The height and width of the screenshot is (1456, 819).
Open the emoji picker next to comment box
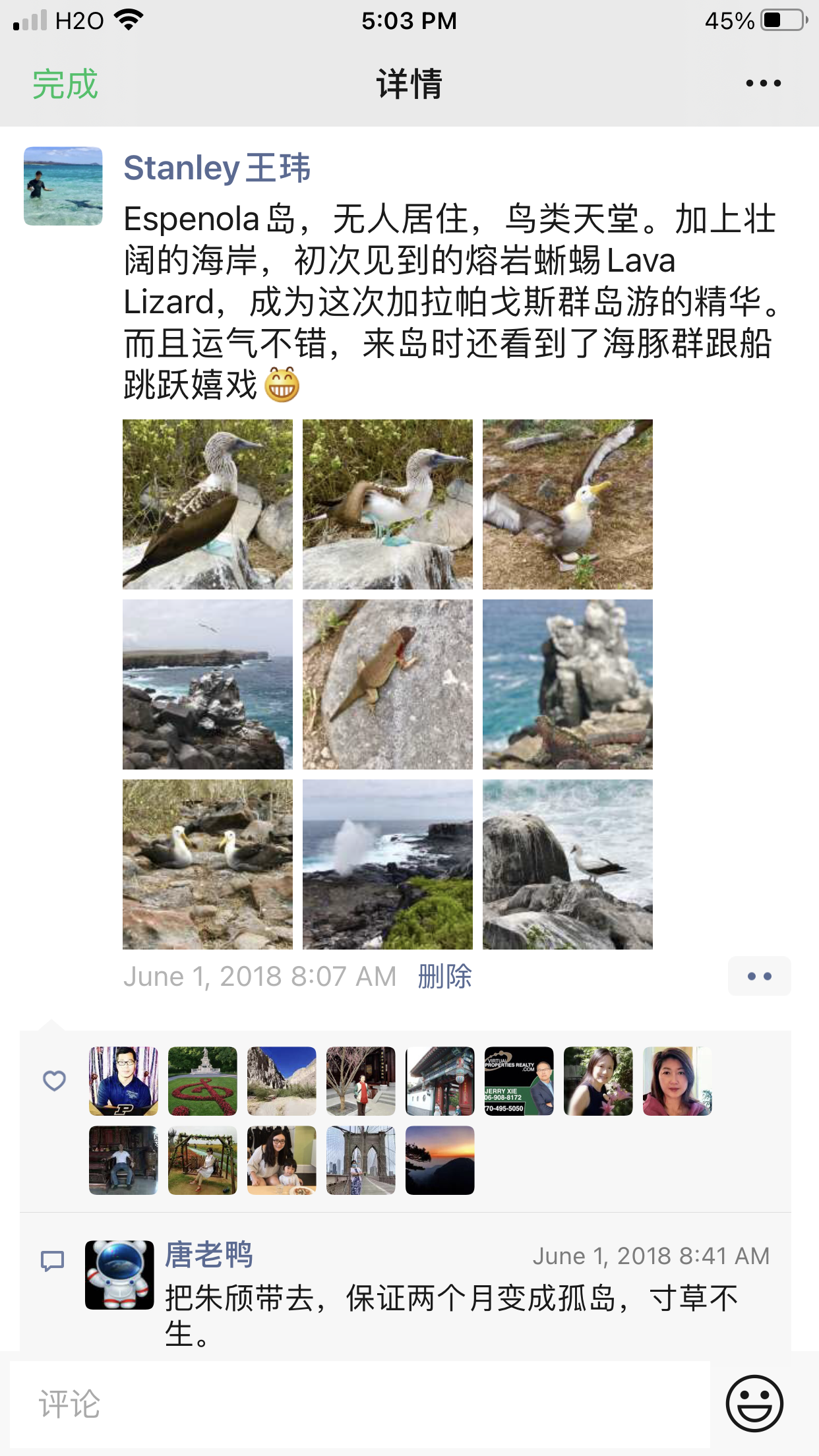click(754, 1404)
